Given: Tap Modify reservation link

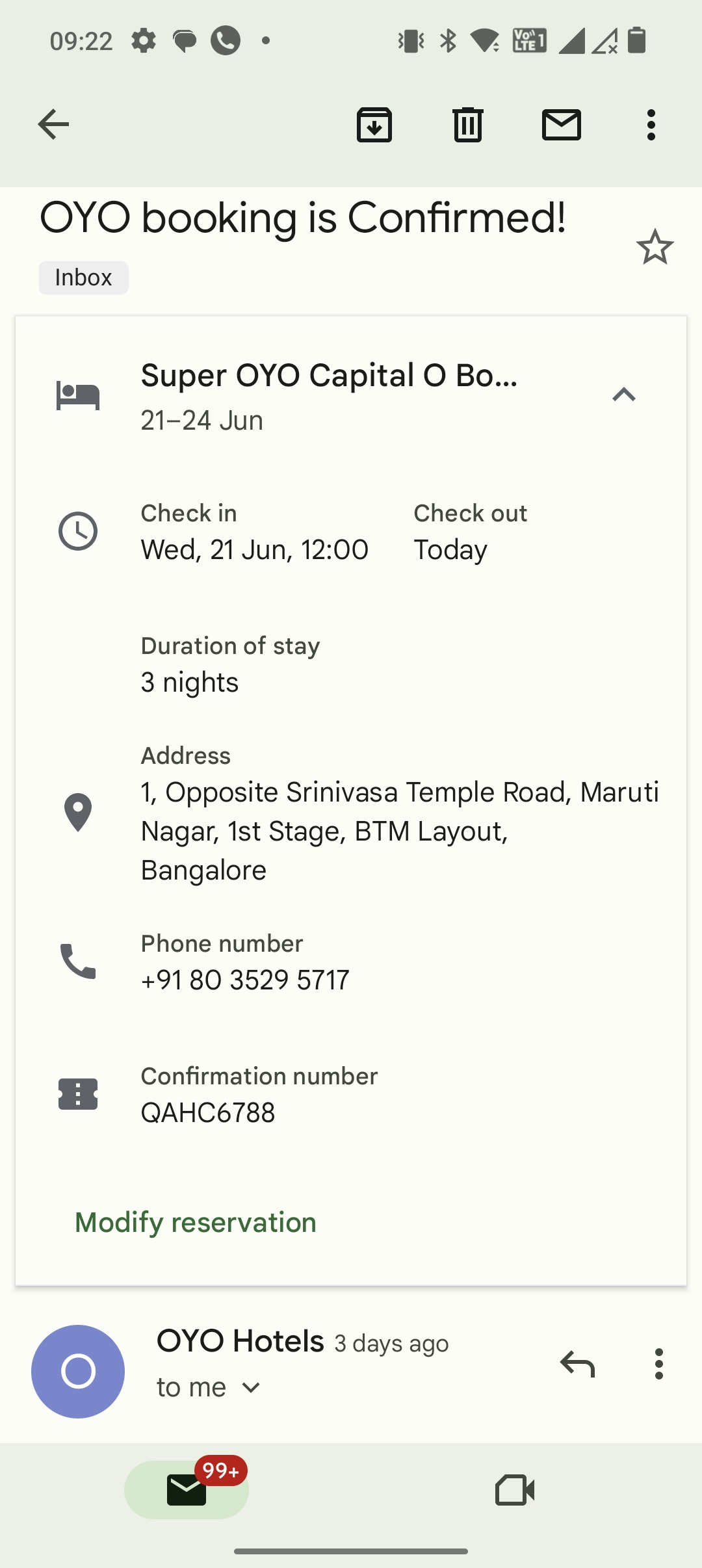Looking at the screenshot, I should (196, 1222).
